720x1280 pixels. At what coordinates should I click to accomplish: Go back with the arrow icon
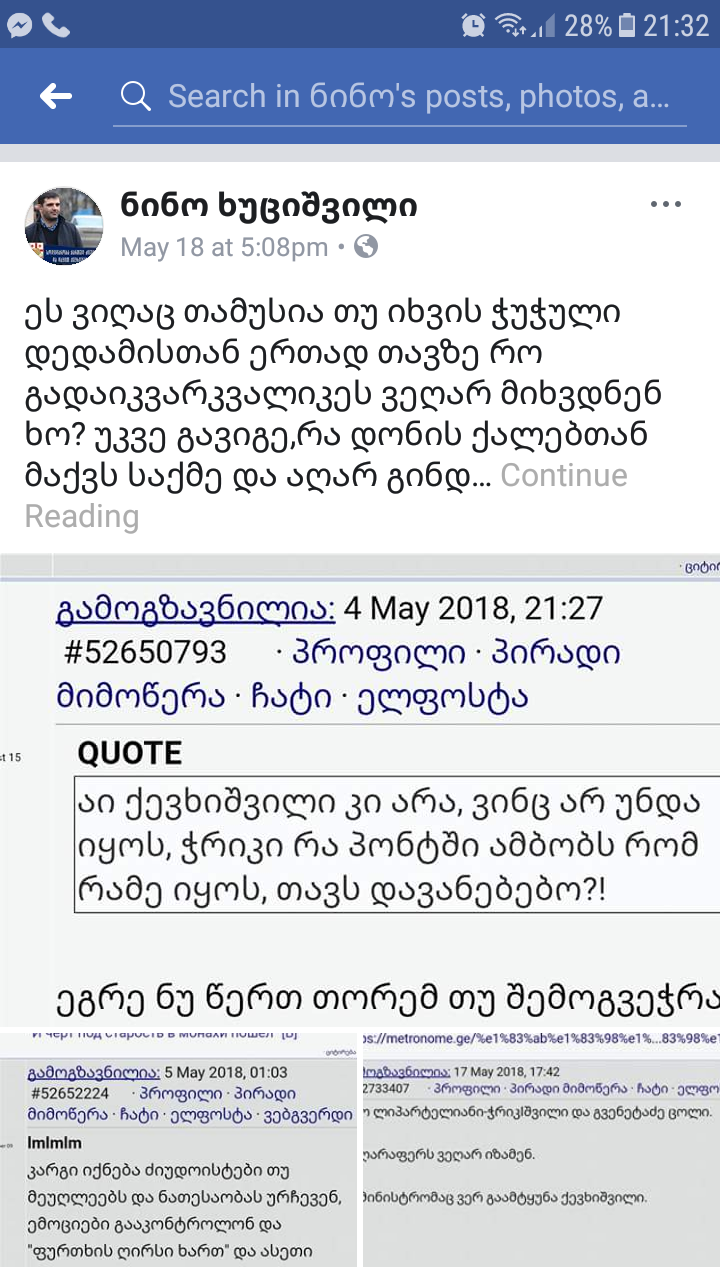pos(56,96)
